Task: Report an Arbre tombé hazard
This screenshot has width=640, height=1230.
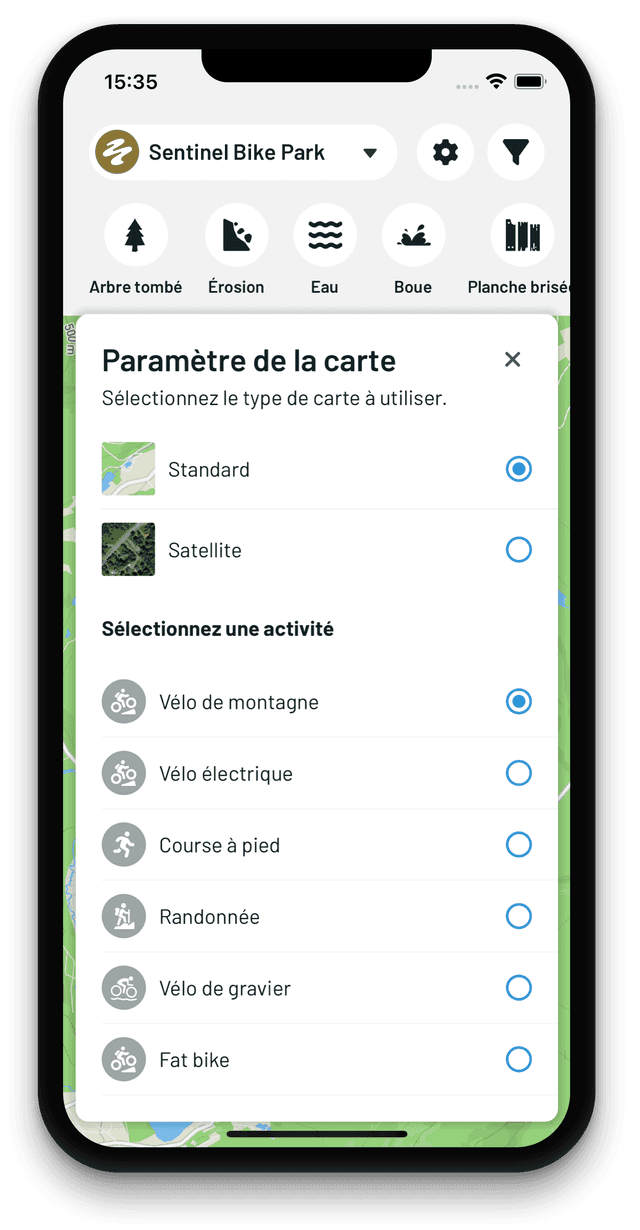Action: point(136,236)
